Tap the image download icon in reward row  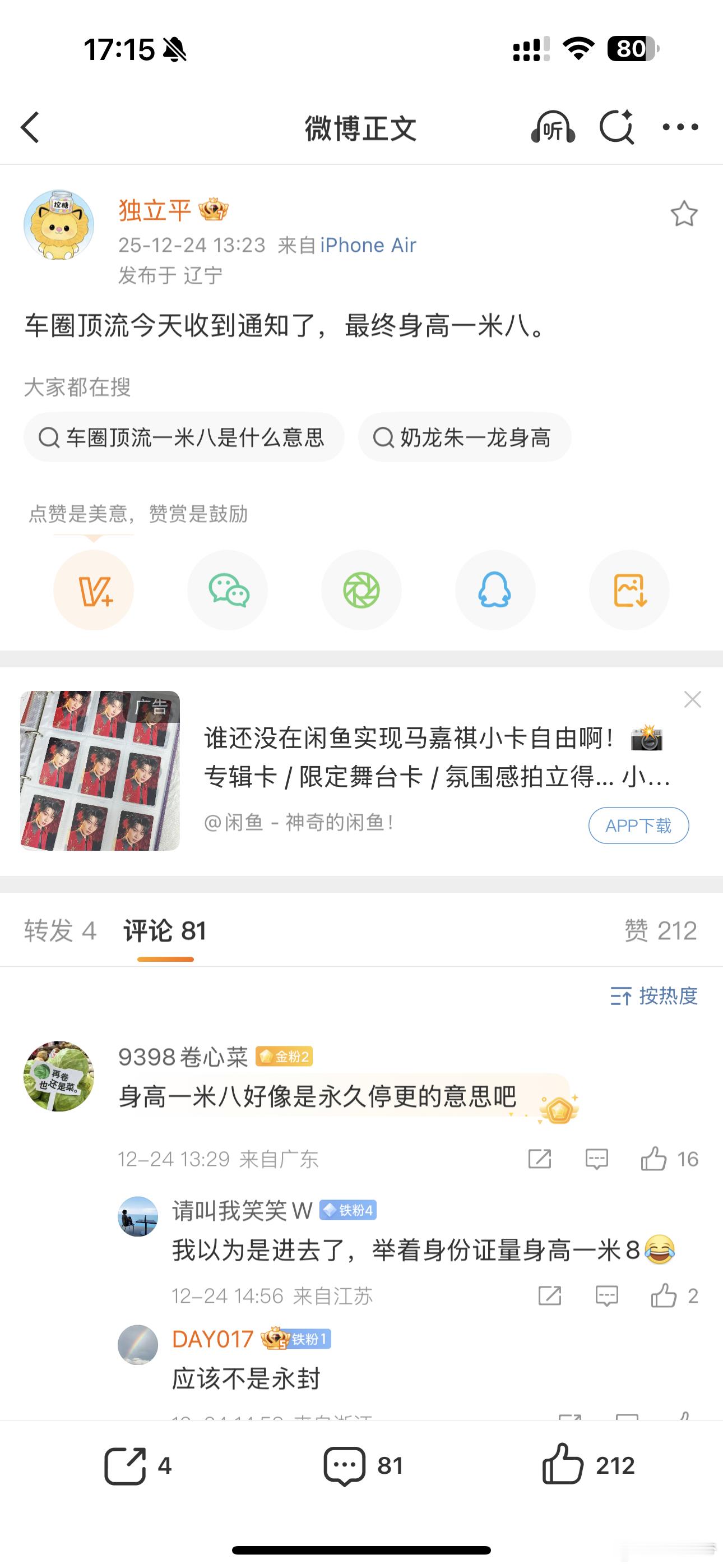point(629,589)
